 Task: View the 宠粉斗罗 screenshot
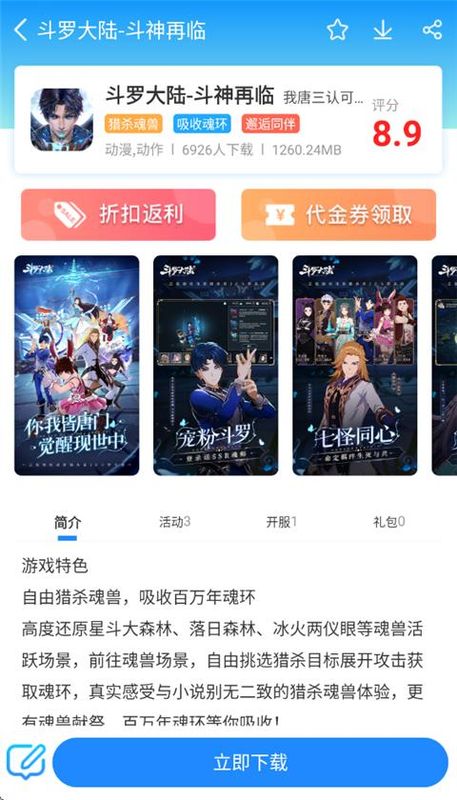[x=216, y=365]
